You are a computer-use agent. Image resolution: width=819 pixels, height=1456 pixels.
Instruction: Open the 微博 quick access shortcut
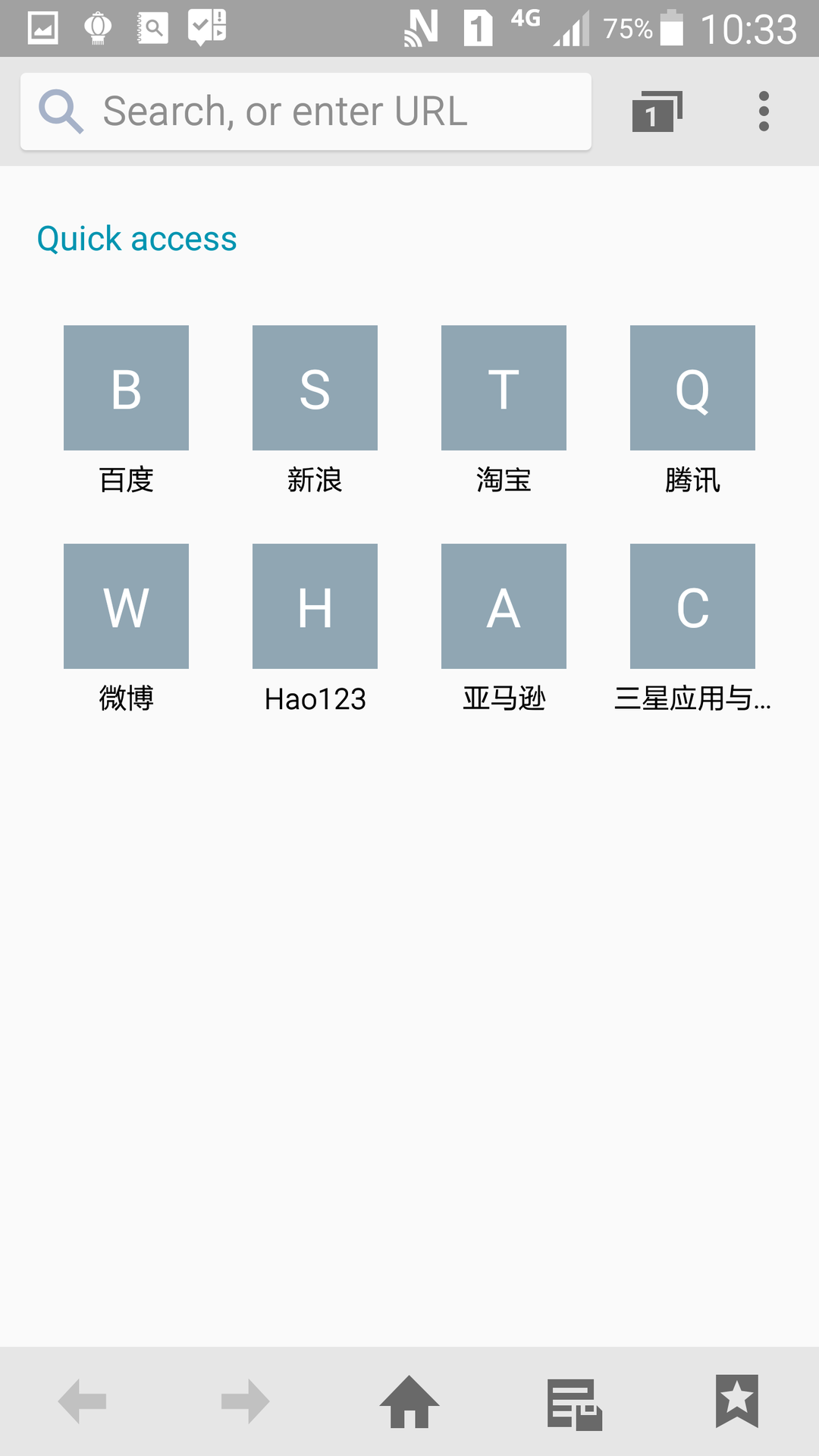[x=126, y=607]
